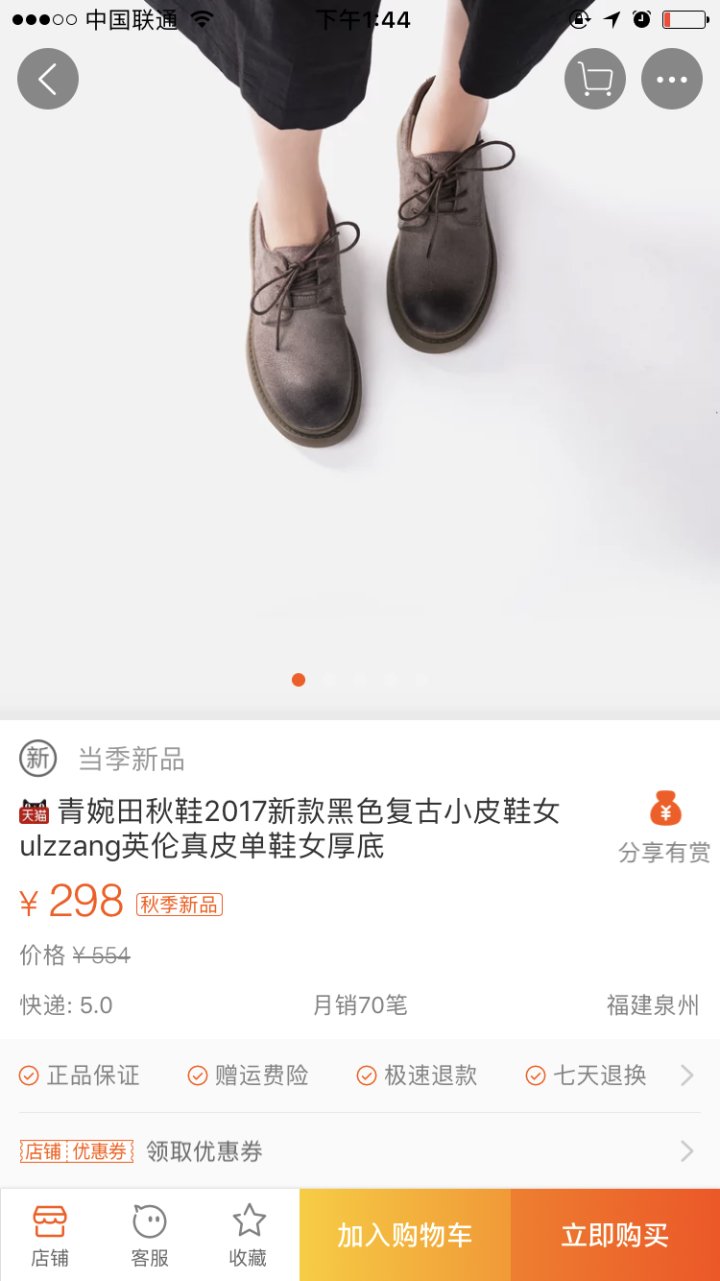
Task: Open 领取优惠券 coupon row
Action: pos(360,1151)
